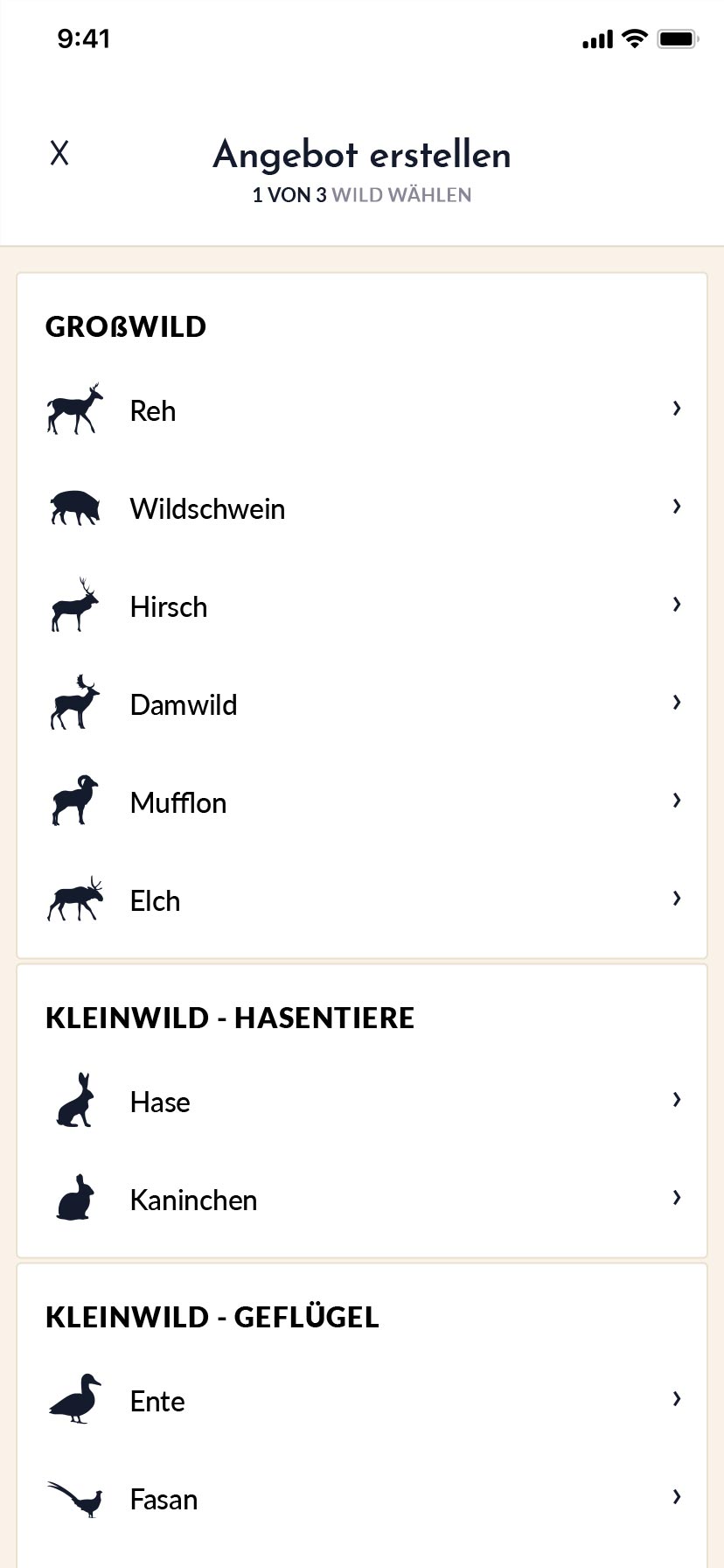Choose Wildschwein as game type
The width and height of the screenshot is (724, 1568).
pos(362,508)
